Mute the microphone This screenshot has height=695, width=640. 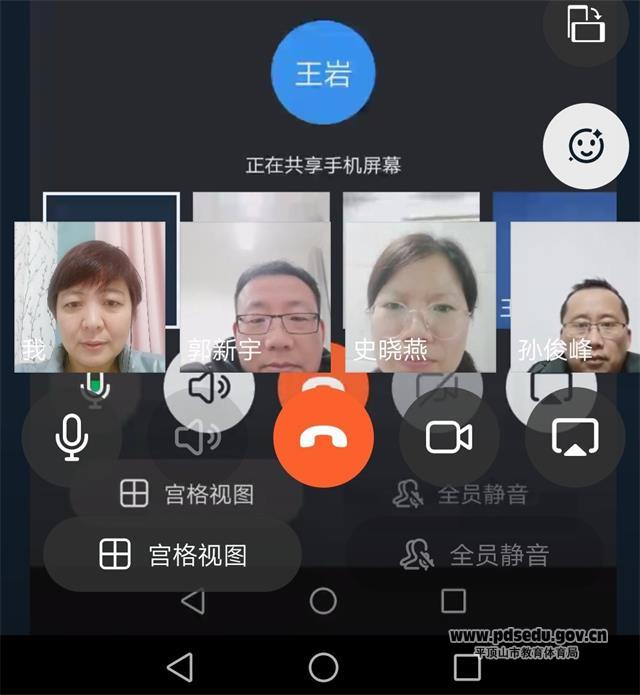(71, 438)
